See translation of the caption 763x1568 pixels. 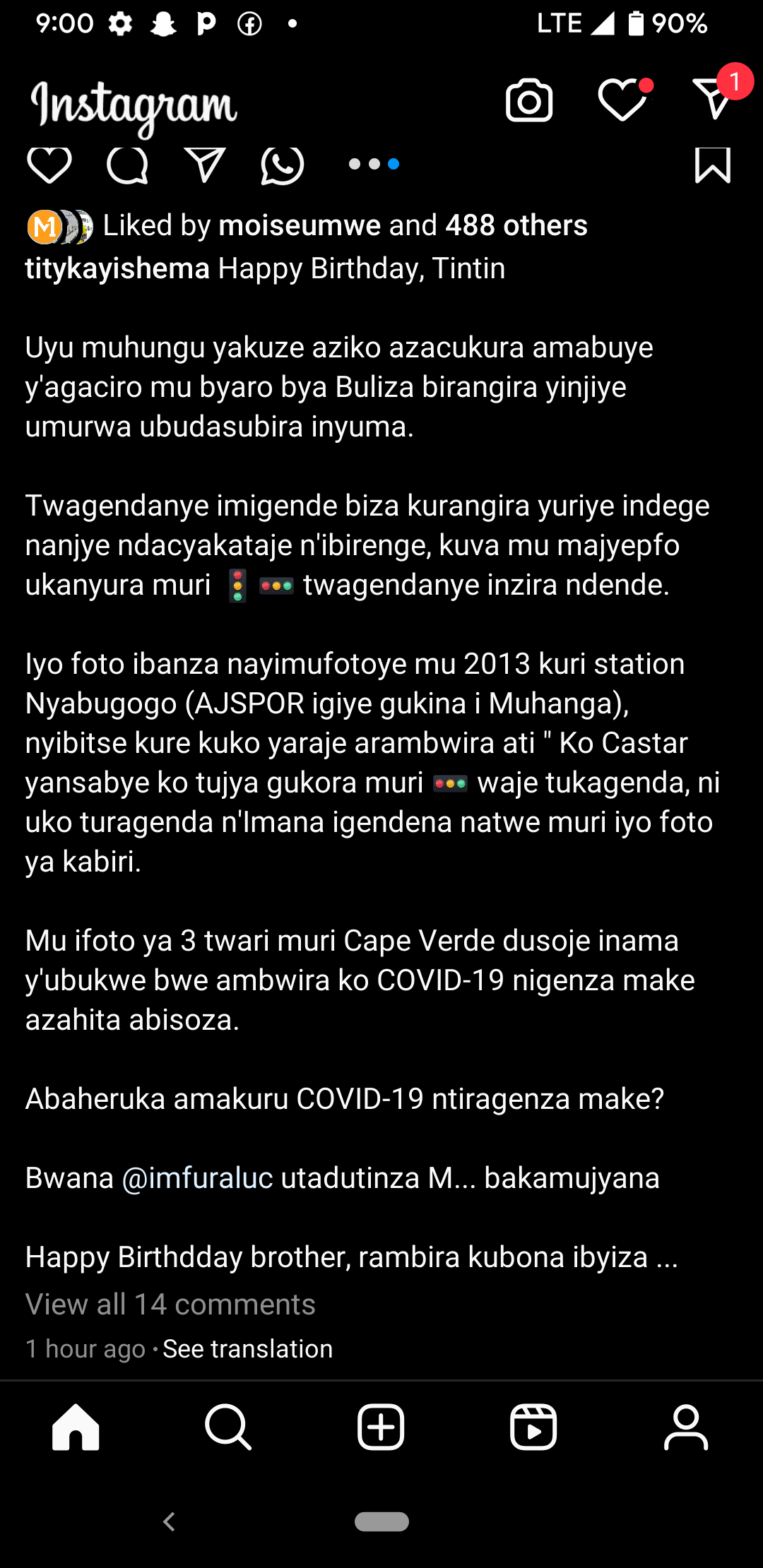(x=247, y=1349)
